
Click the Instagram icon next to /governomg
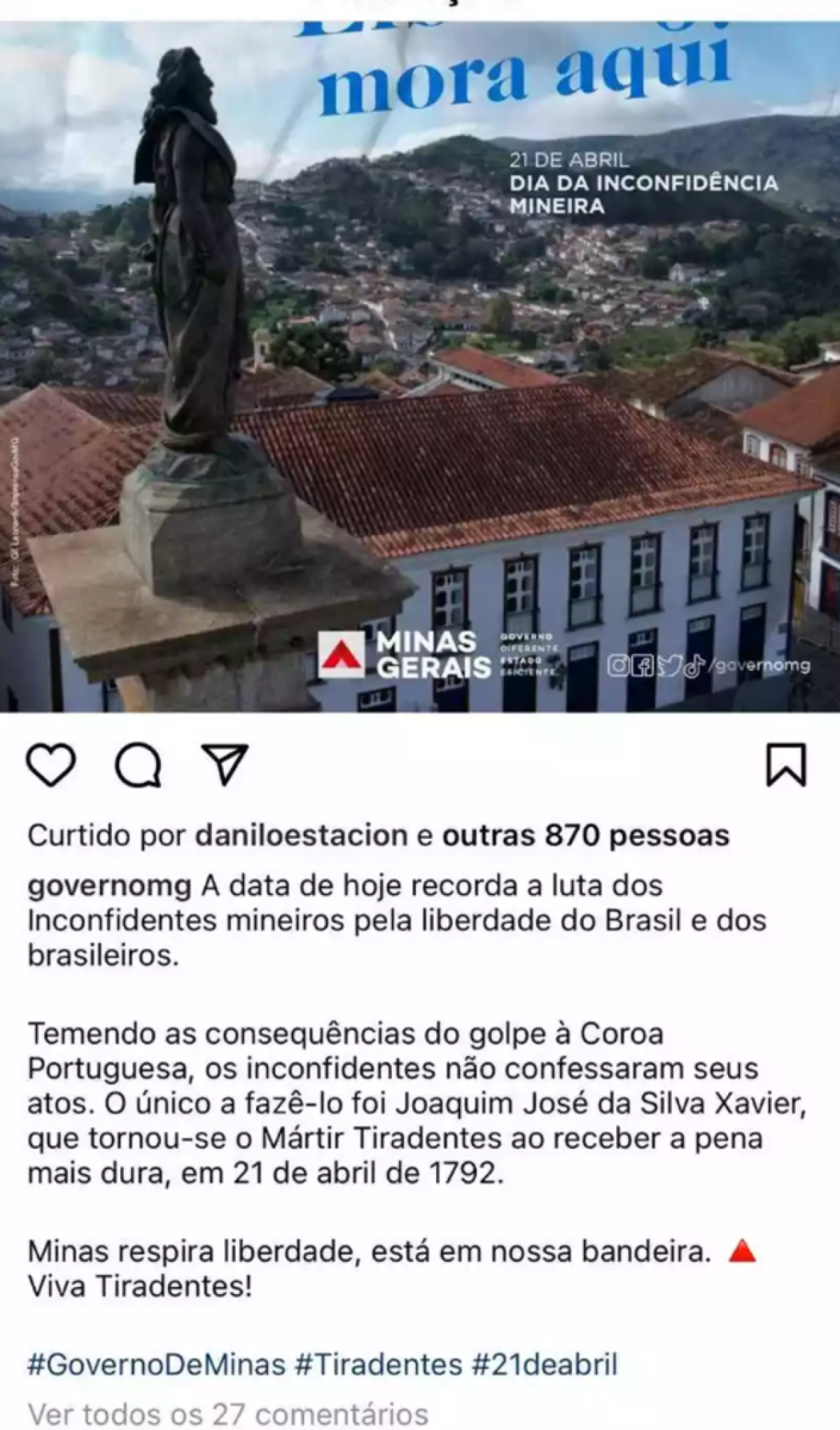619,665
